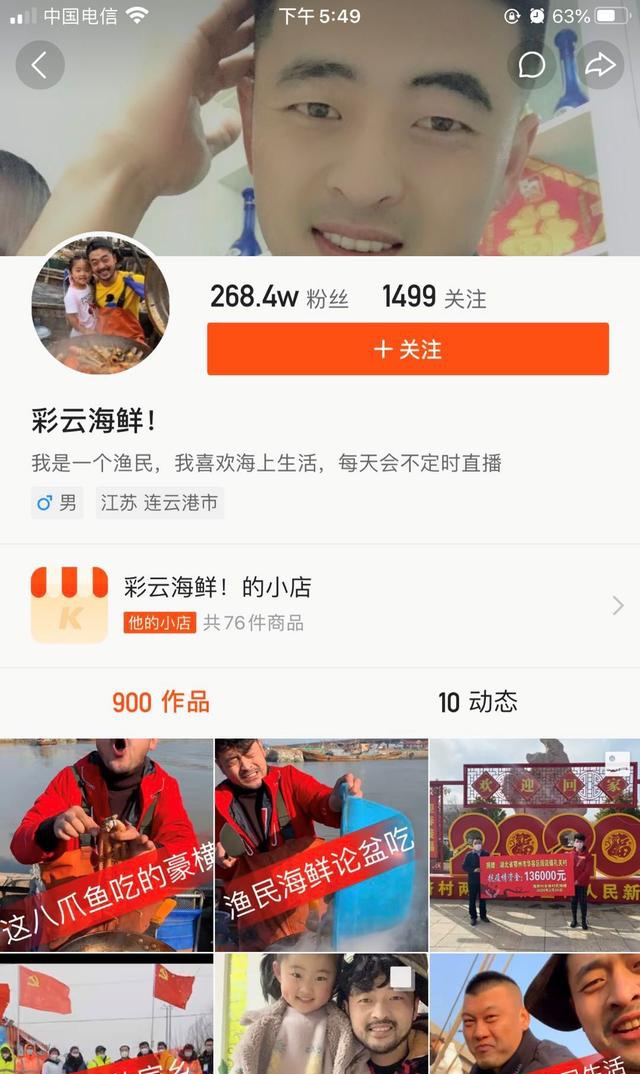Viewport: 640px width, 1074px height.
Task: View the profile avatar photo
Action: click(100, 304)
